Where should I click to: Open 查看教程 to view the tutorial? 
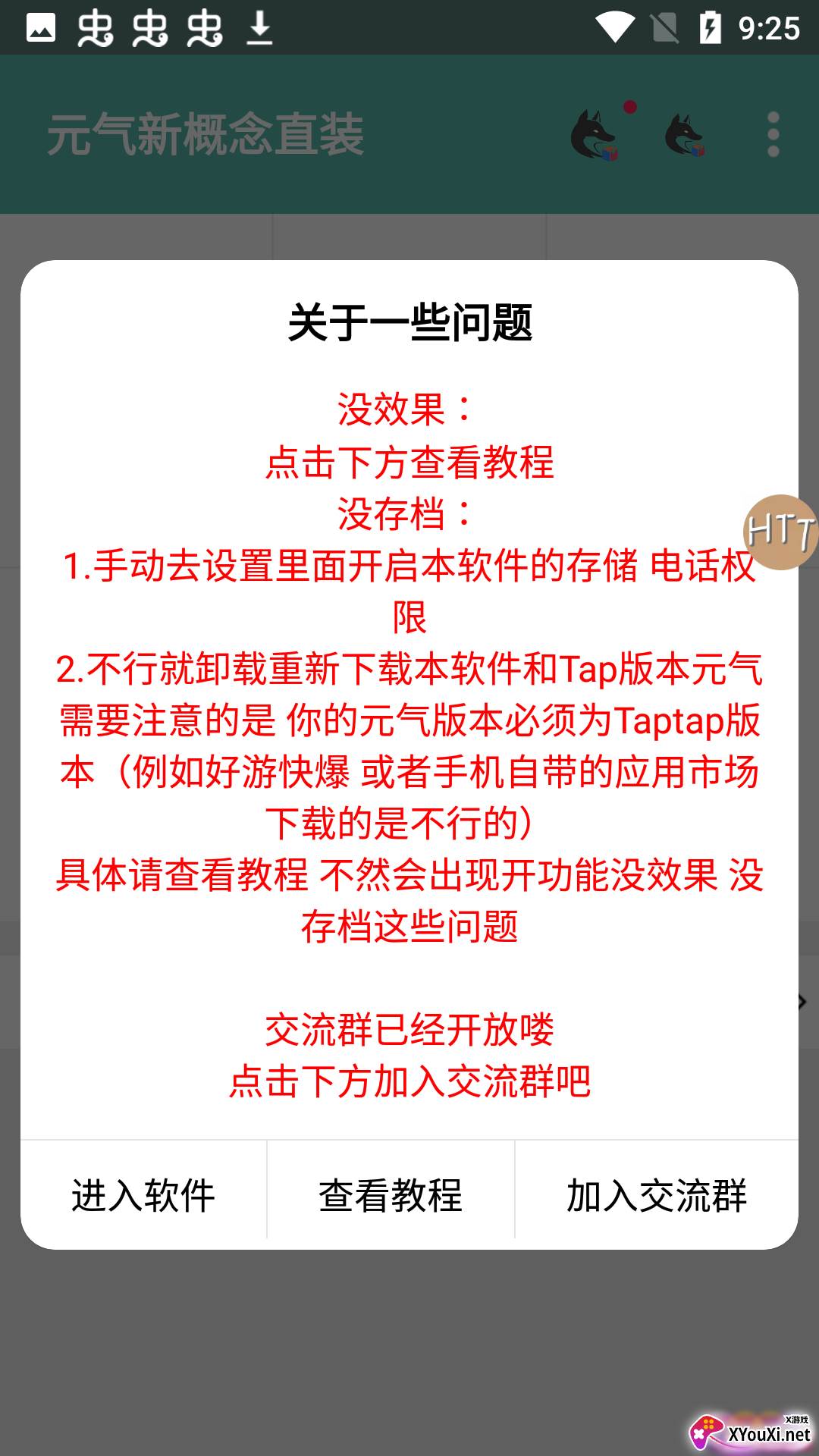click(x=391, y=1196)
